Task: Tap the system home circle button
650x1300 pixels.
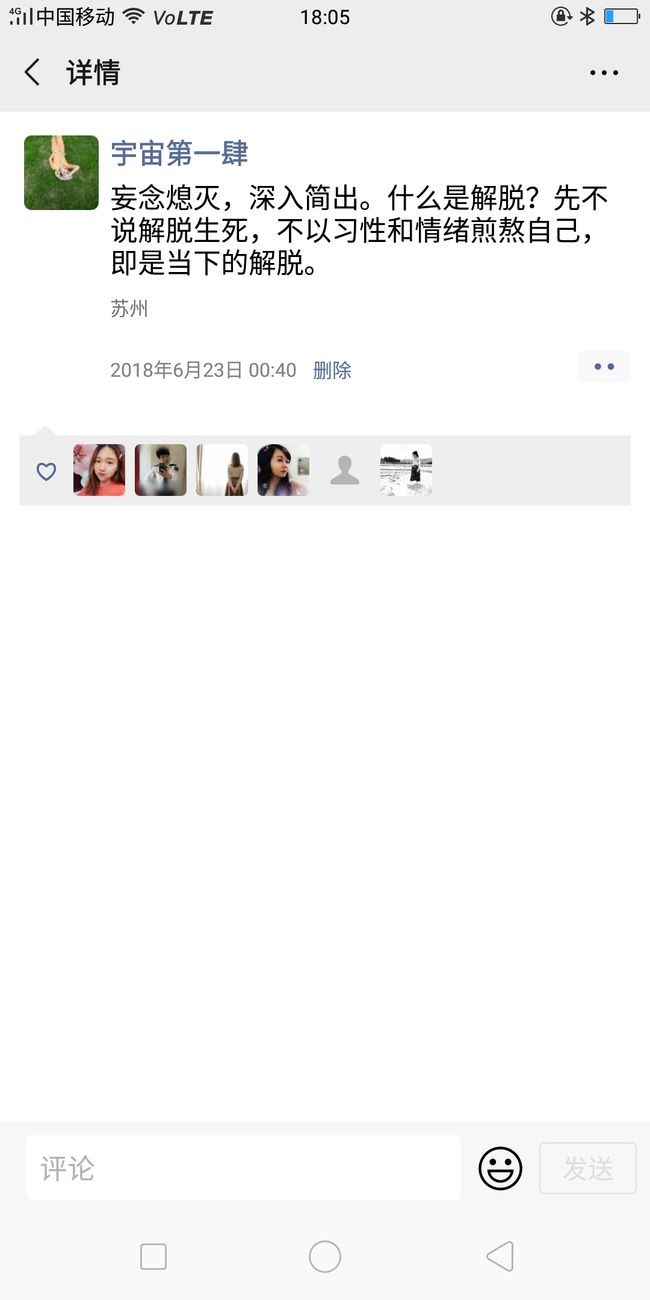Action: (325, 1256)
